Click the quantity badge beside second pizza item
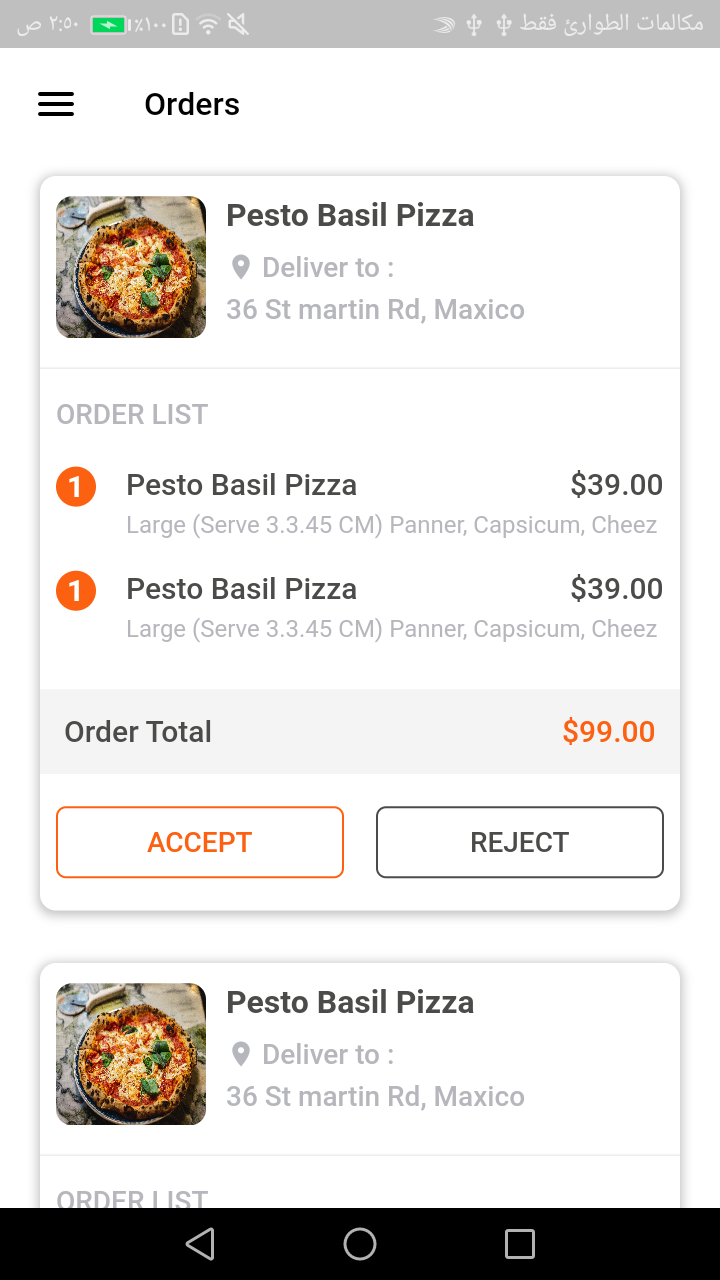The height and width of the screenshot is (1280, 720). pyautogui.click(x=76, y=590)
